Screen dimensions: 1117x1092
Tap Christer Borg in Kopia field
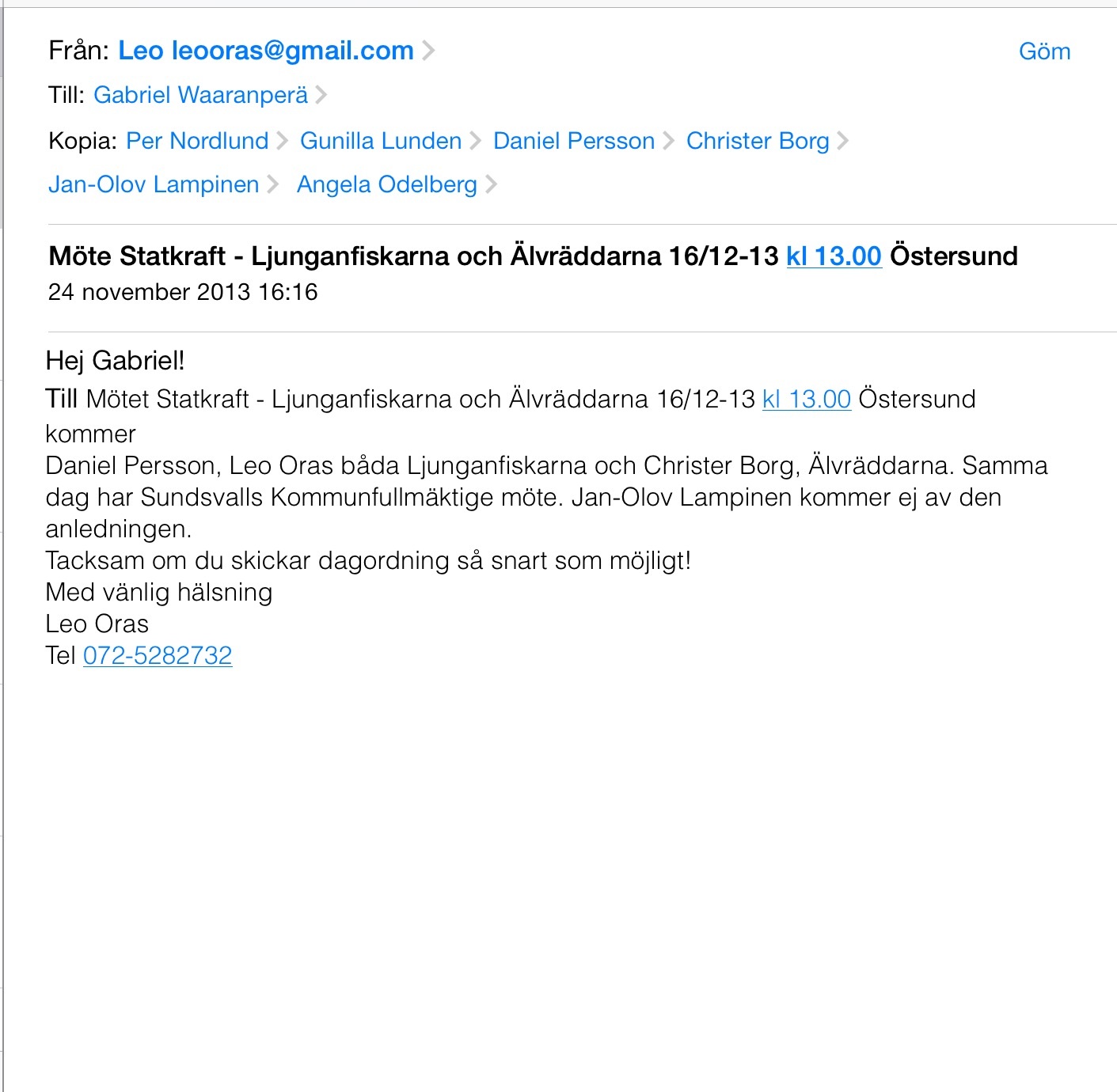tap(757, 141)
